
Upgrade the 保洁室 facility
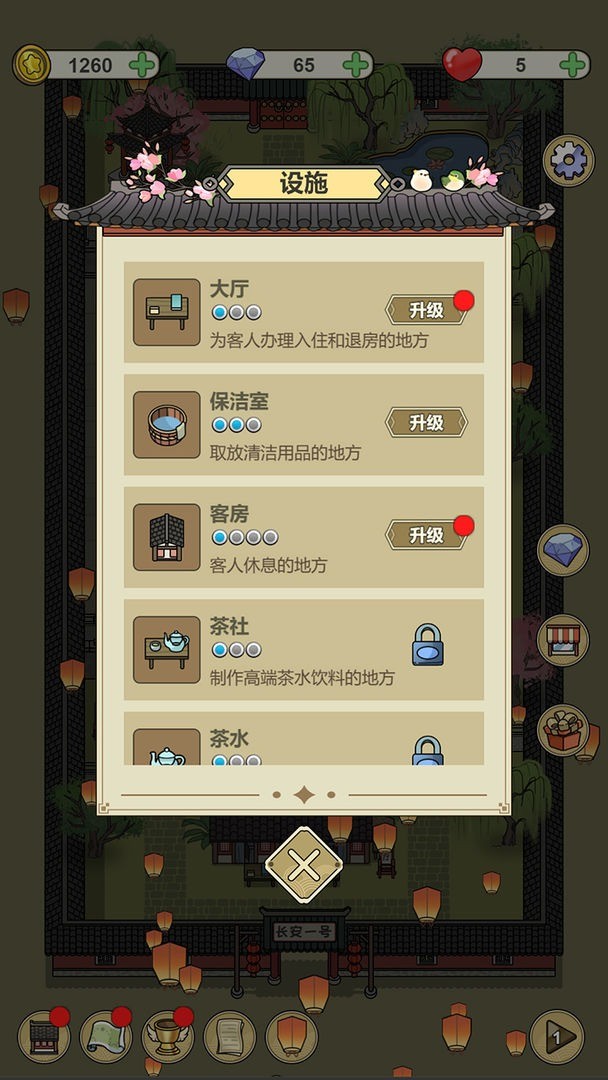pyautogui.click(x=426, y=423)
